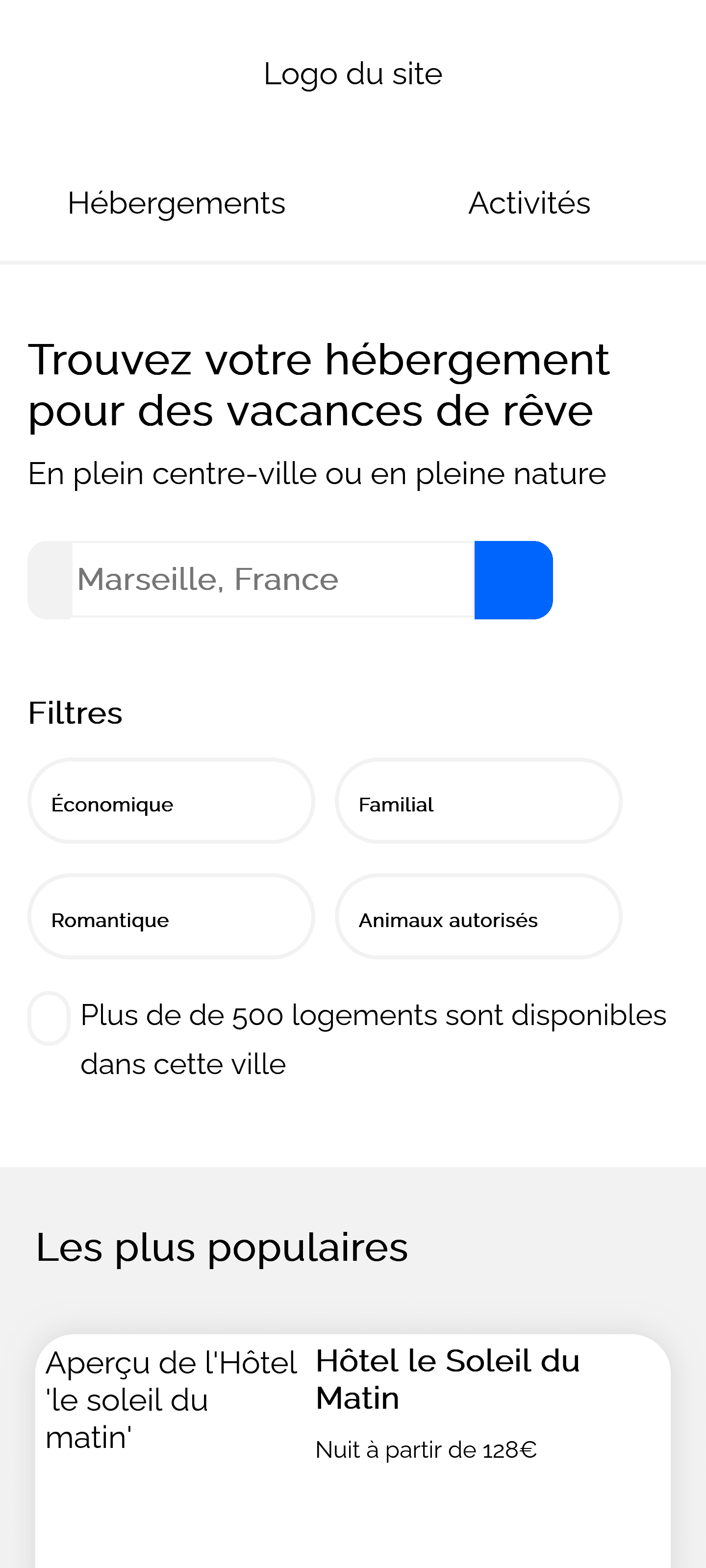This screenshot has height=1568, width=706.
Task: Click the Filtres heading
Action: pos(75,712)
